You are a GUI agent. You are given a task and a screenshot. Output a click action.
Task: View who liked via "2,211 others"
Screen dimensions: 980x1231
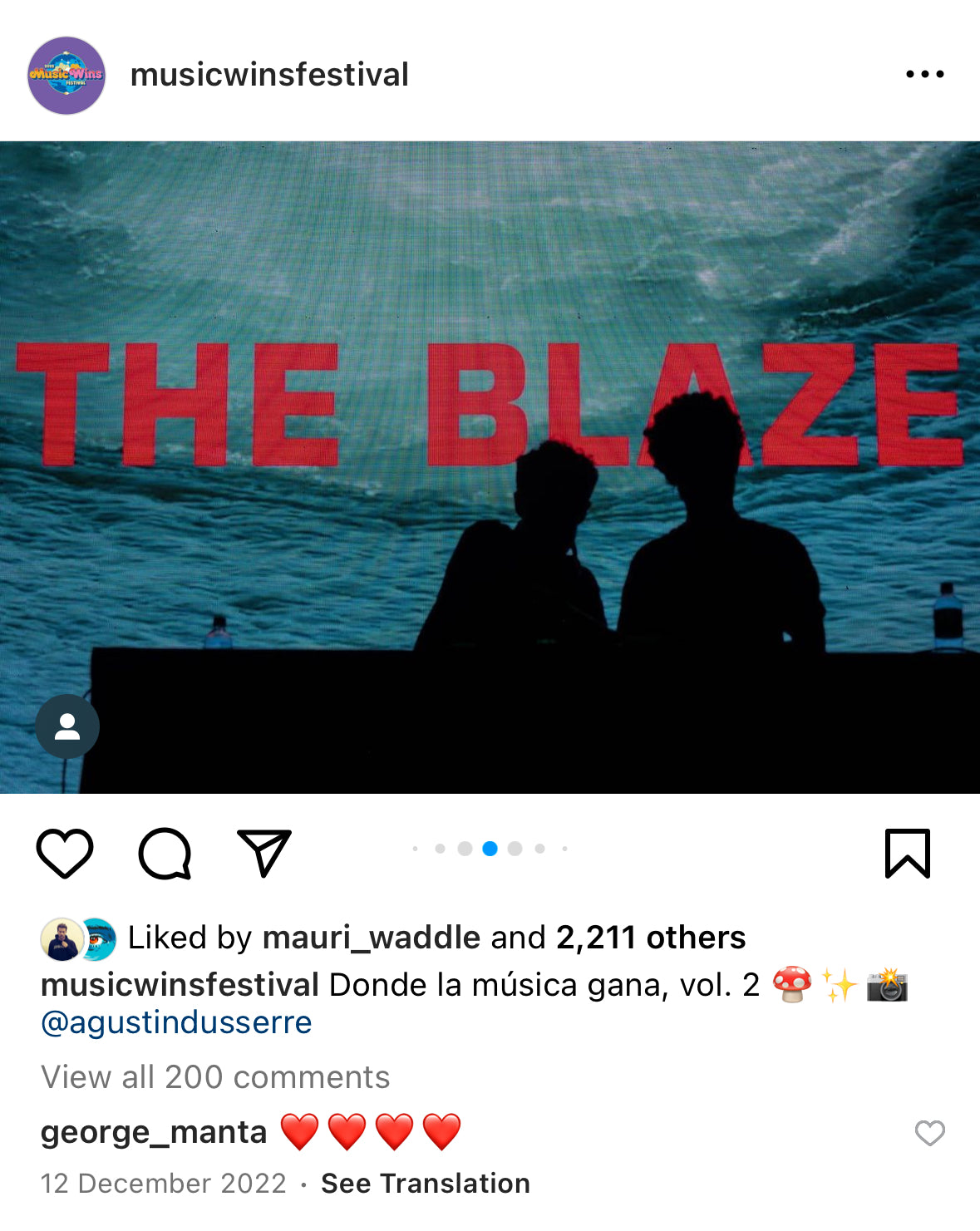click(x=650, y=938)
